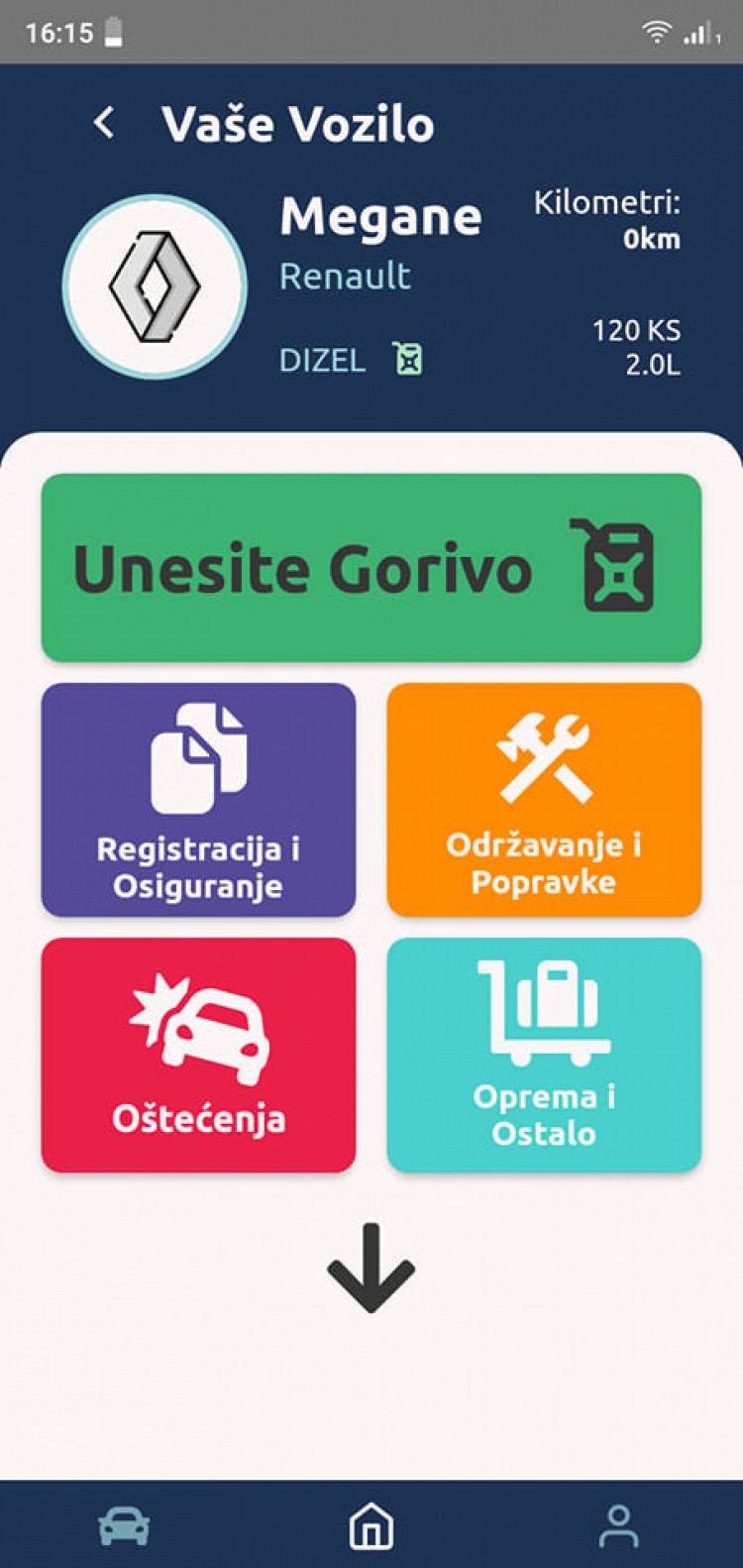The image size is (743, 1568).
Task: Tap the down arrow to show more
Action: (371, 1269)
